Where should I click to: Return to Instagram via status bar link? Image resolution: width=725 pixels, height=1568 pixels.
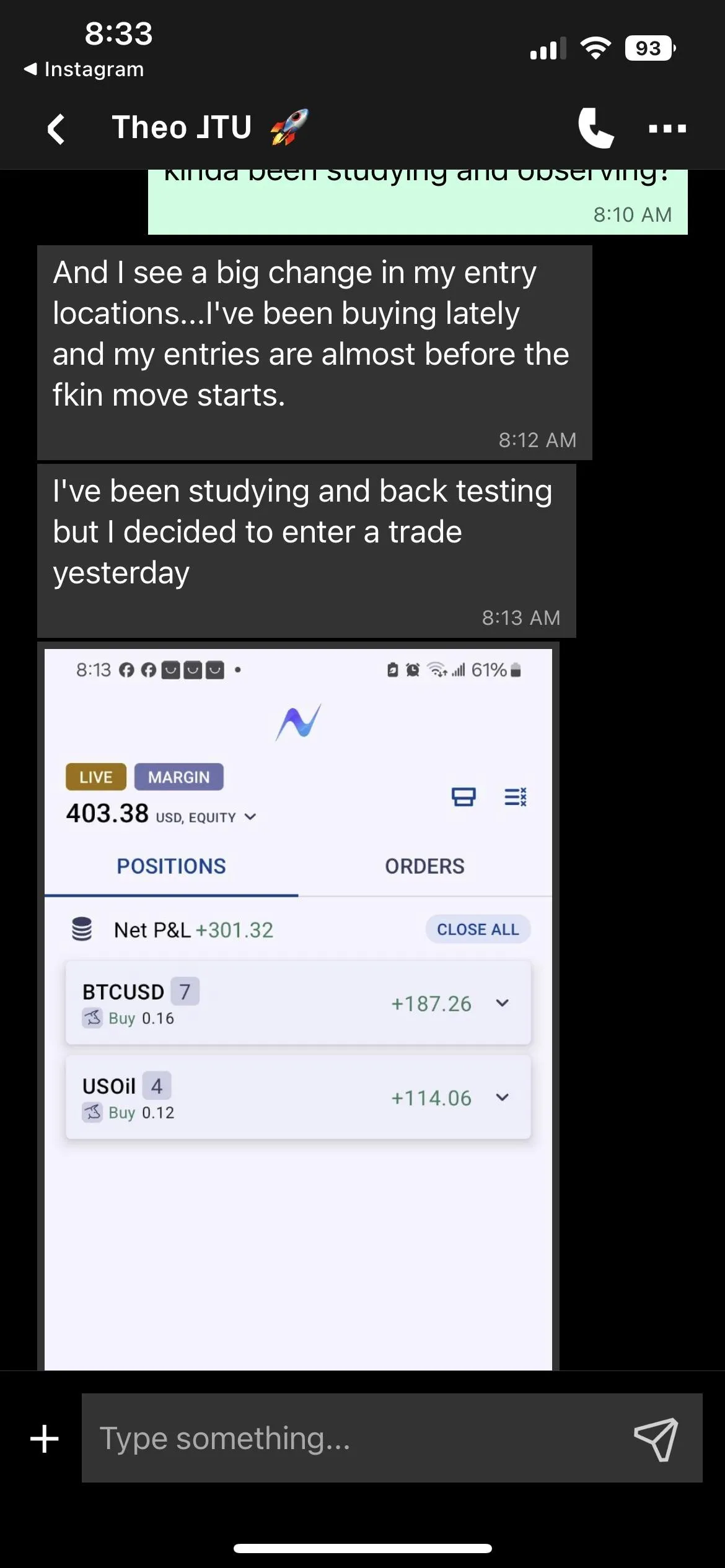pos(84,69)
